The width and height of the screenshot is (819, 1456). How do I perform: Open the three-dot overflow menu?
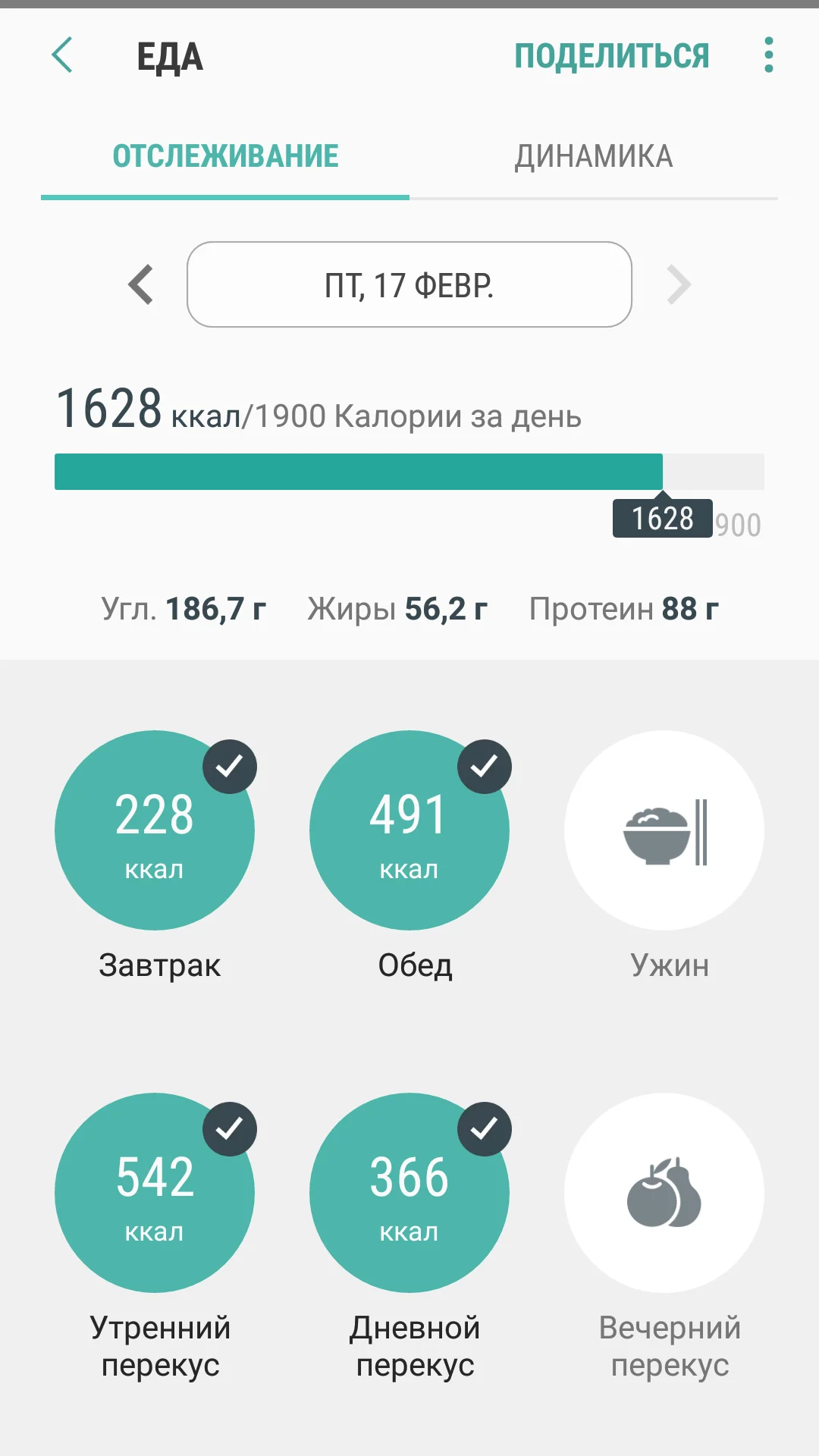[x=768, y=55]
